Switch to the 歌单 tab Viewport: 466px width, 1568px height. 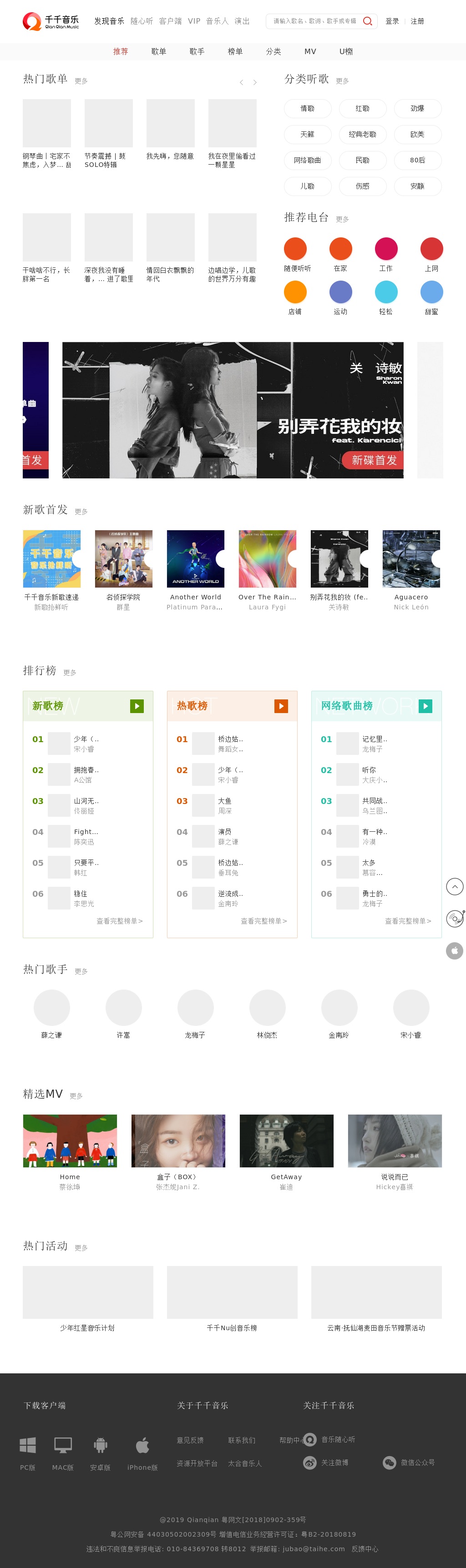coord(158,52)
